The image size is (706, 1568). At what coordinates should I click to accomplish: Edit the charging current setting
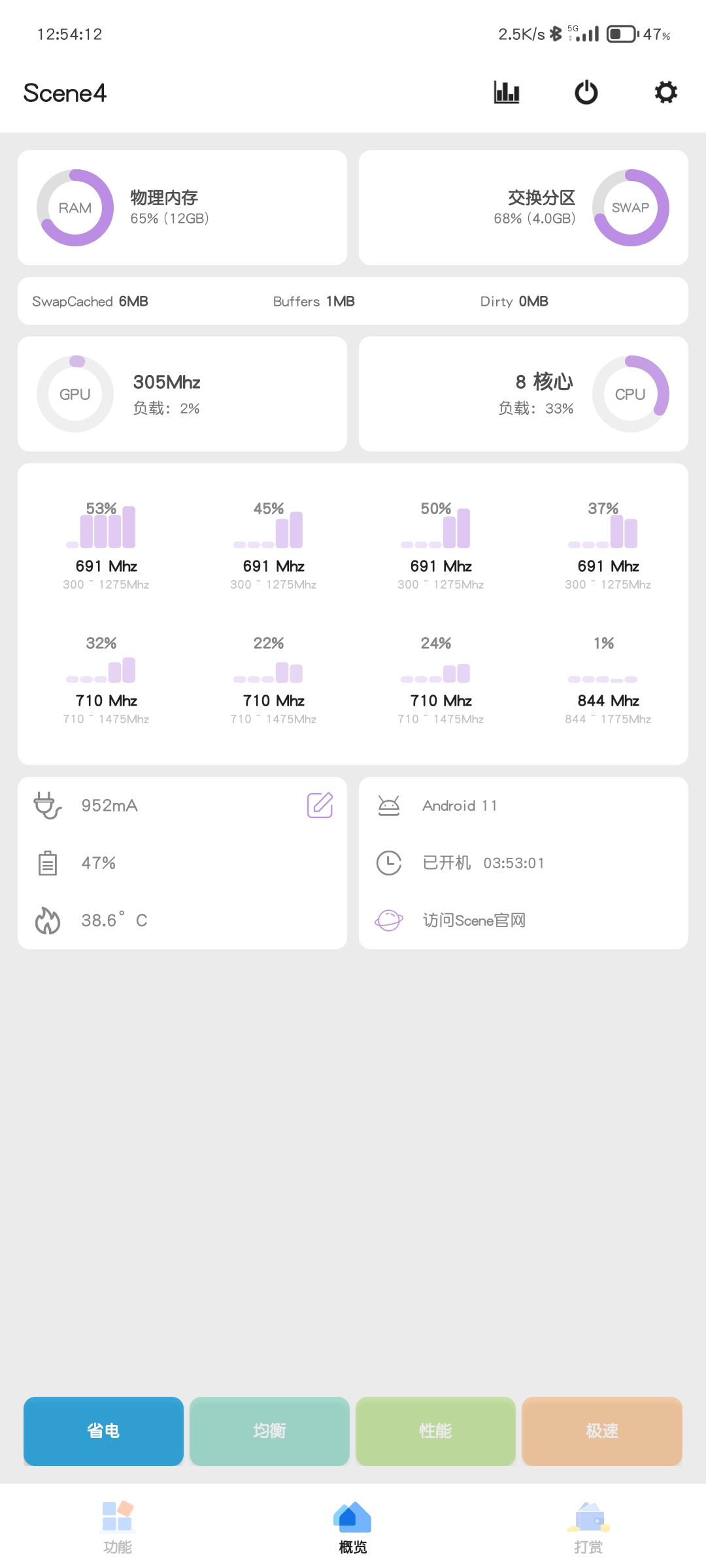pos(320,805)
